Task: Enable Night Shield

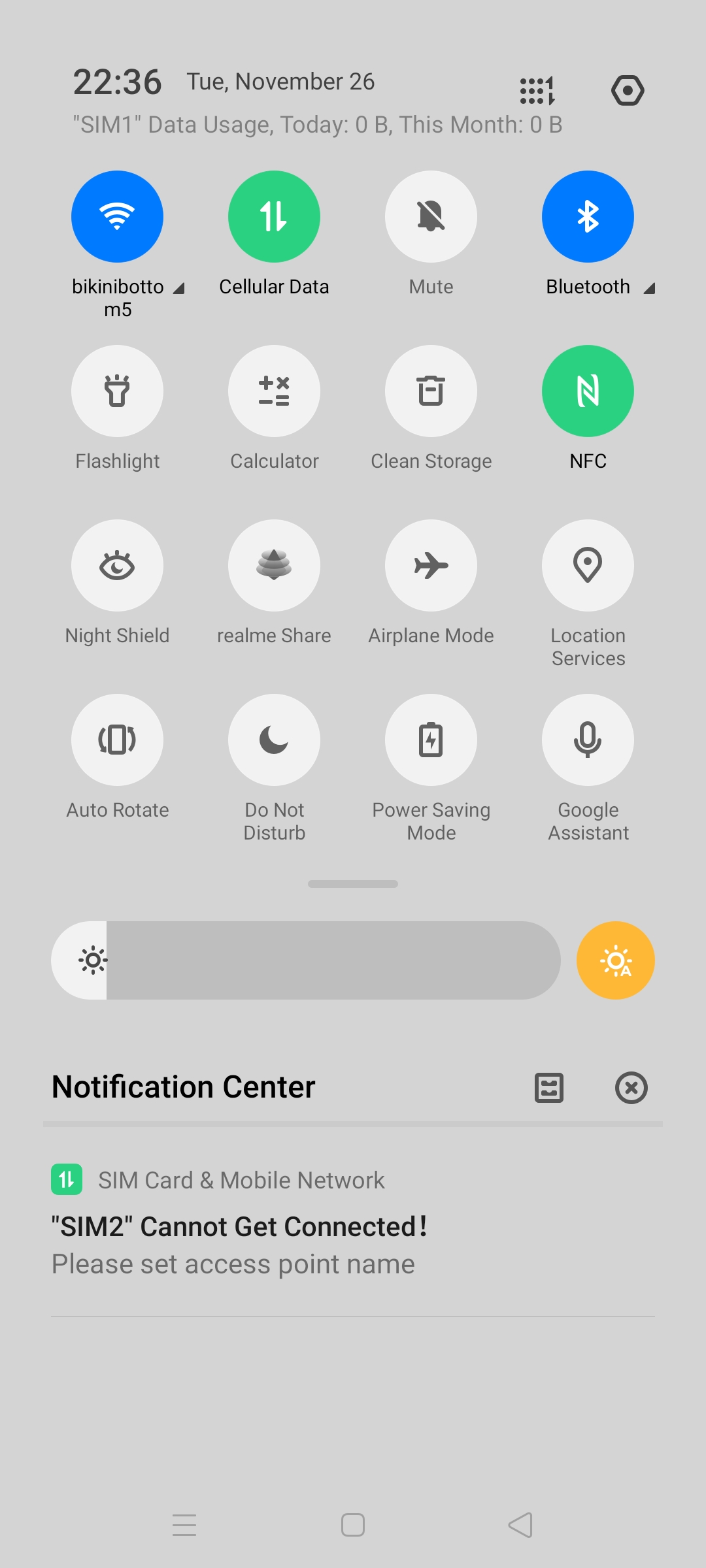Action: [x=117, y=565]
